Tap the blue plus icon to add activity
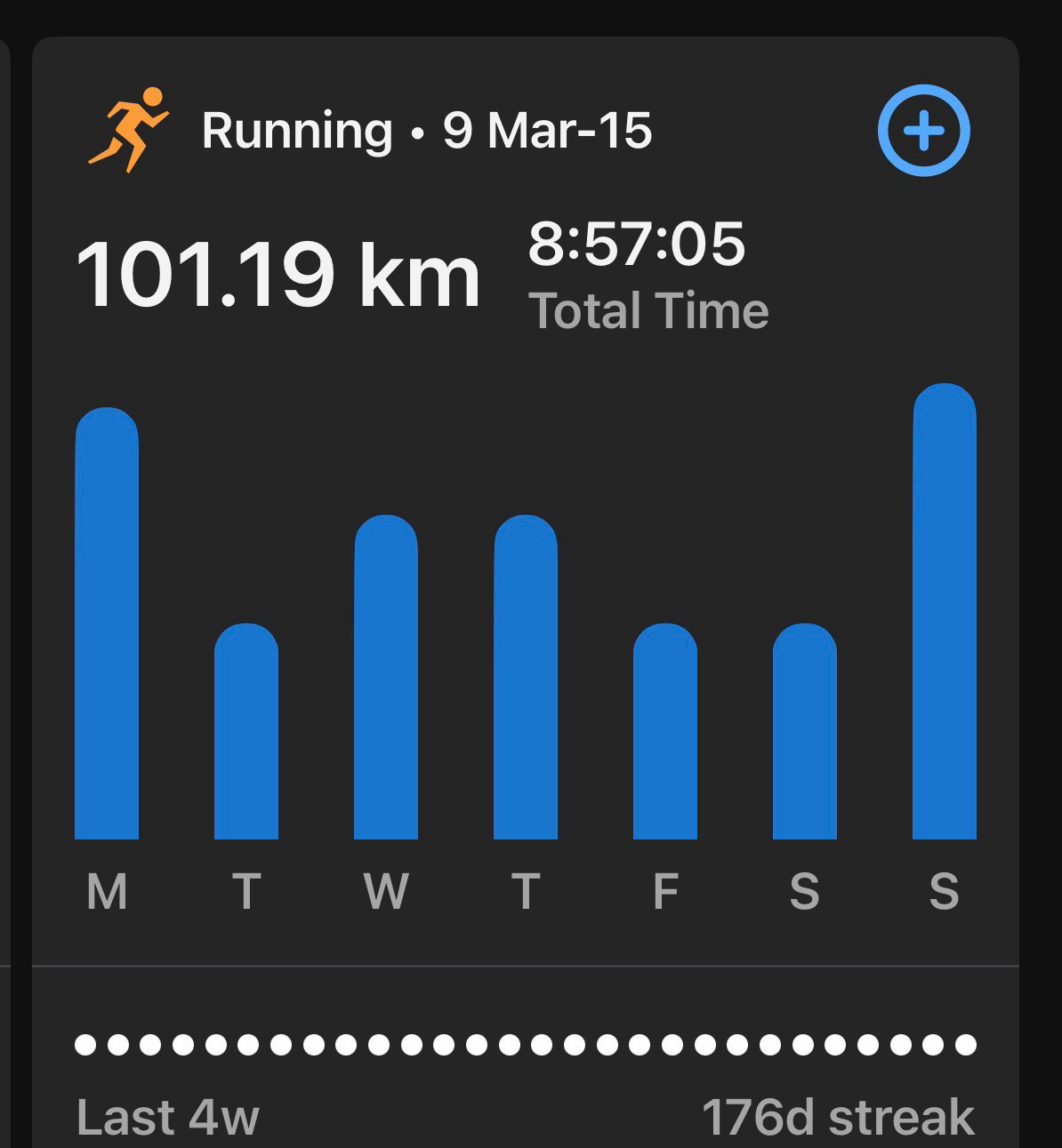Viewport: 1062px width, 1148px height. [923, 131]
